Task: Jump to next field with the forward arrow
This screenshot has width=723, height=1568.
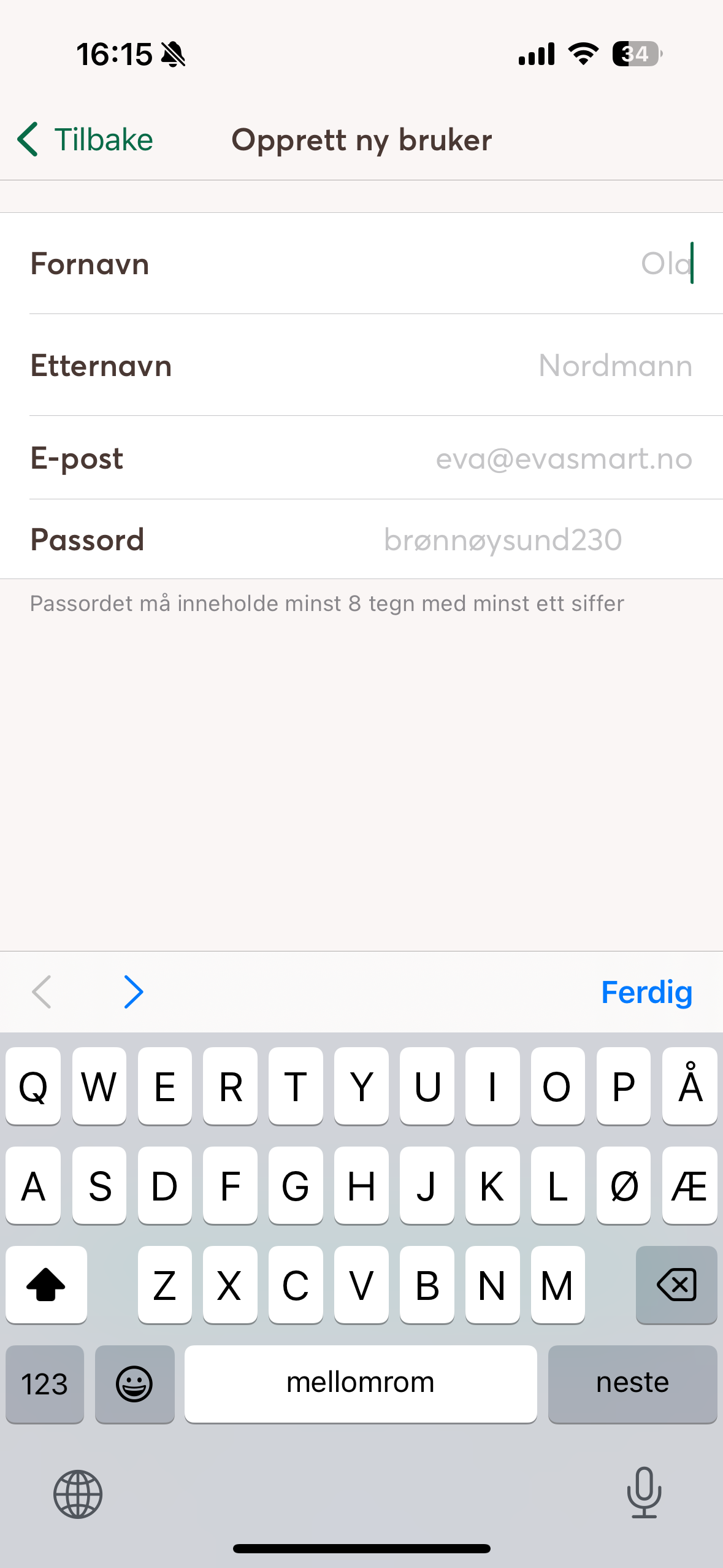Action: [133, 992]
